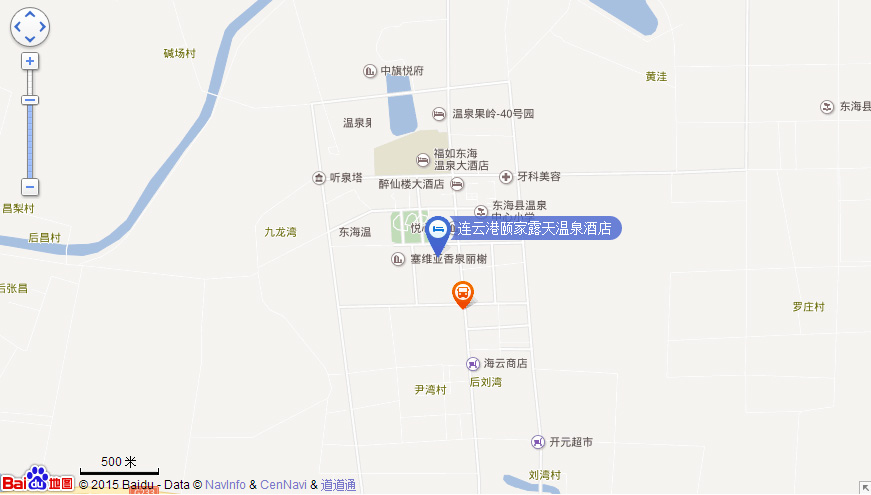Open the 连云港颐家露天温泉酒店 hotel marker
This screenshot has height=495, width=871.
438,232
